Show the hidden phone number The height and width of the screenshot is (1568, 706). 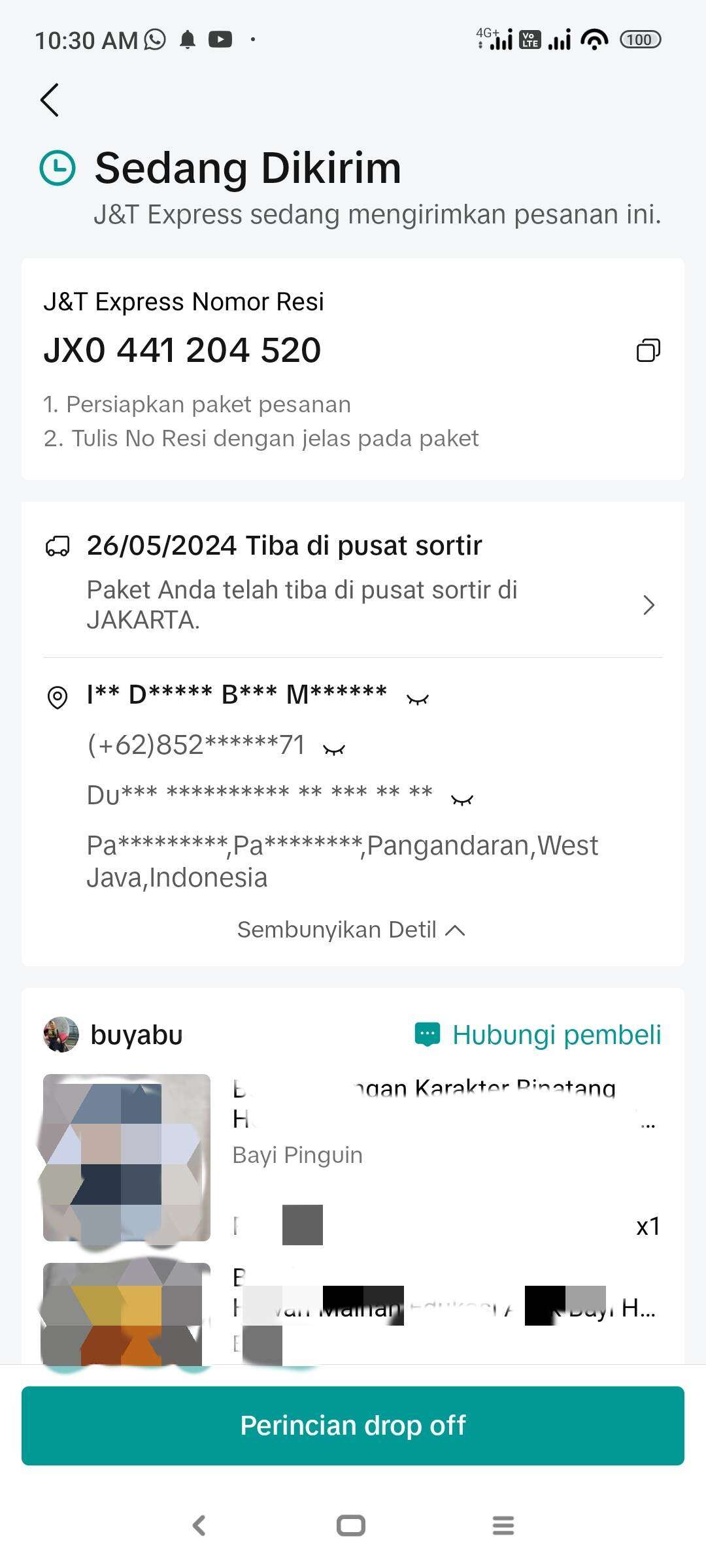point(335,747)
